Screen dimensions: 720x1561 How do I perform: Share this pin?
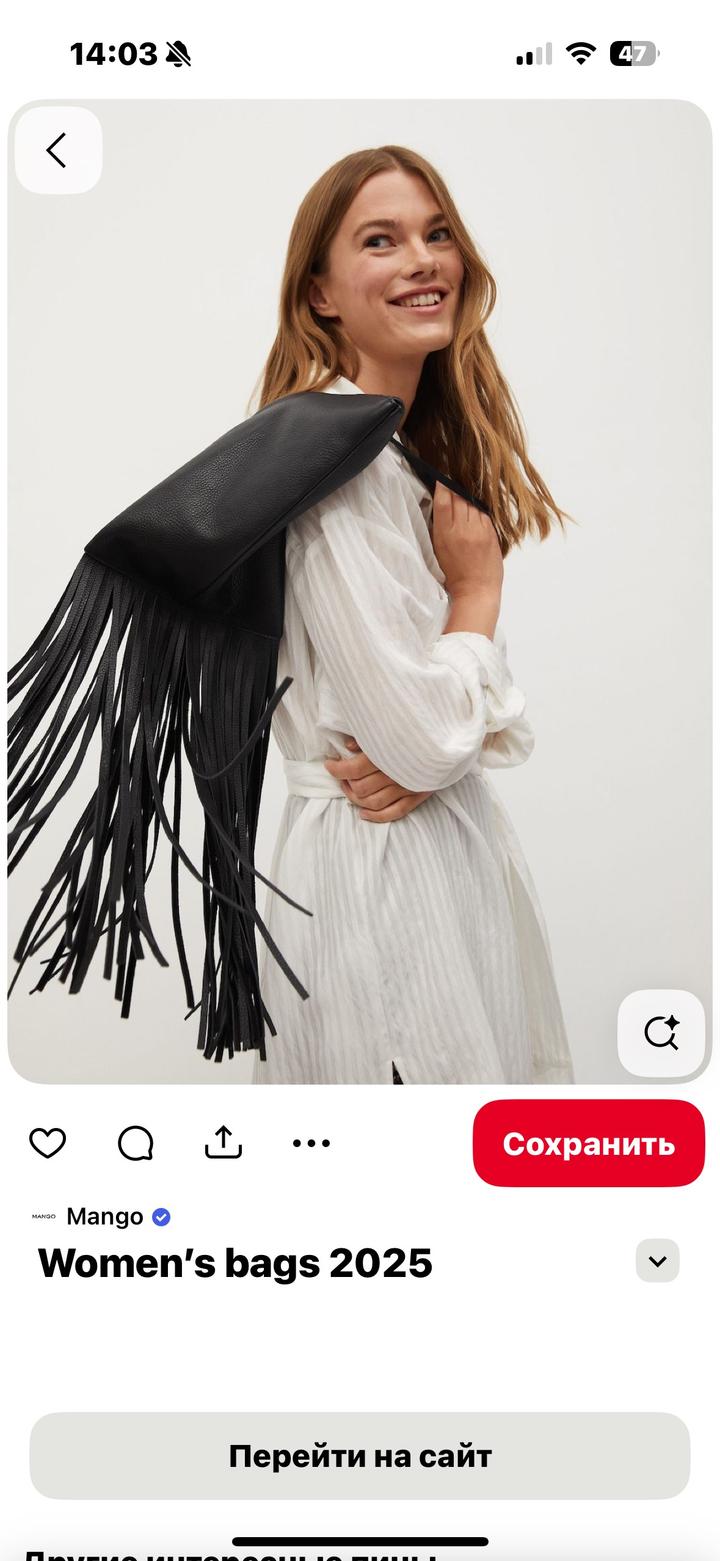click(x=223, y=1143)
